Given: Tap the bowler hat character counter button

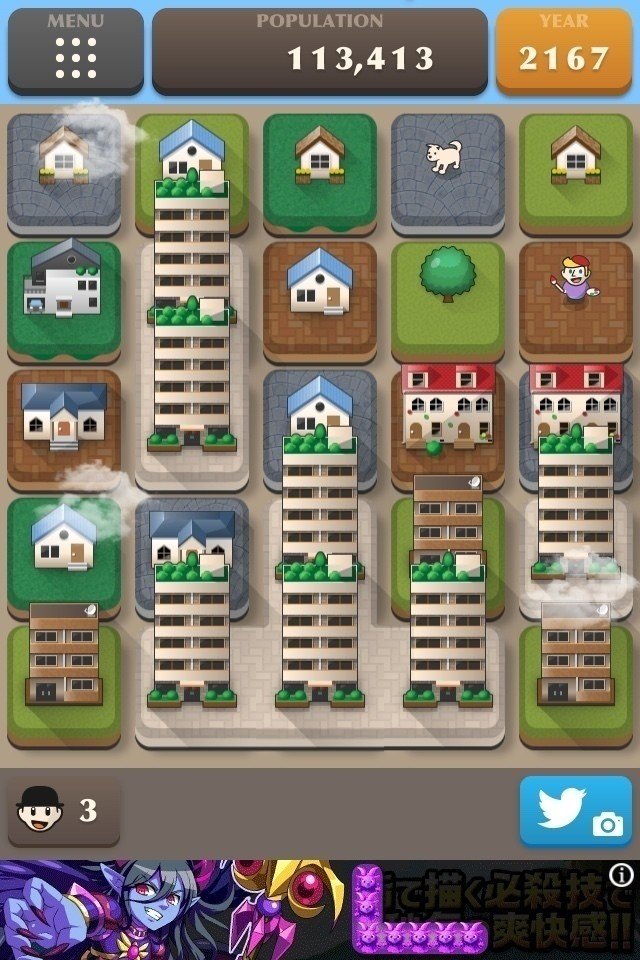Looking at the screenshot, I should (63, 811).
